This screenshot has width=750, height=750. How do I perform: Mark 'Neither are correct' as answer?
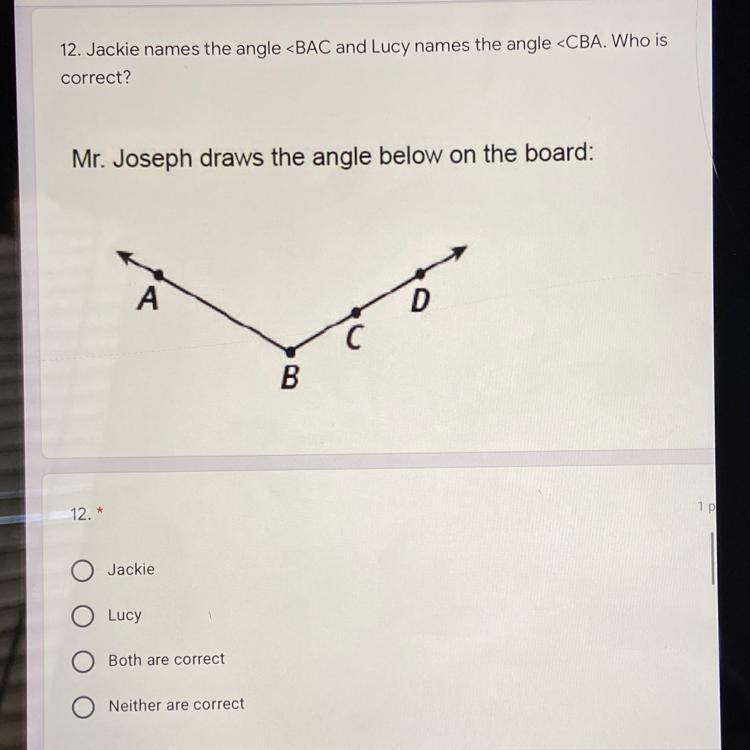[84, 708]
